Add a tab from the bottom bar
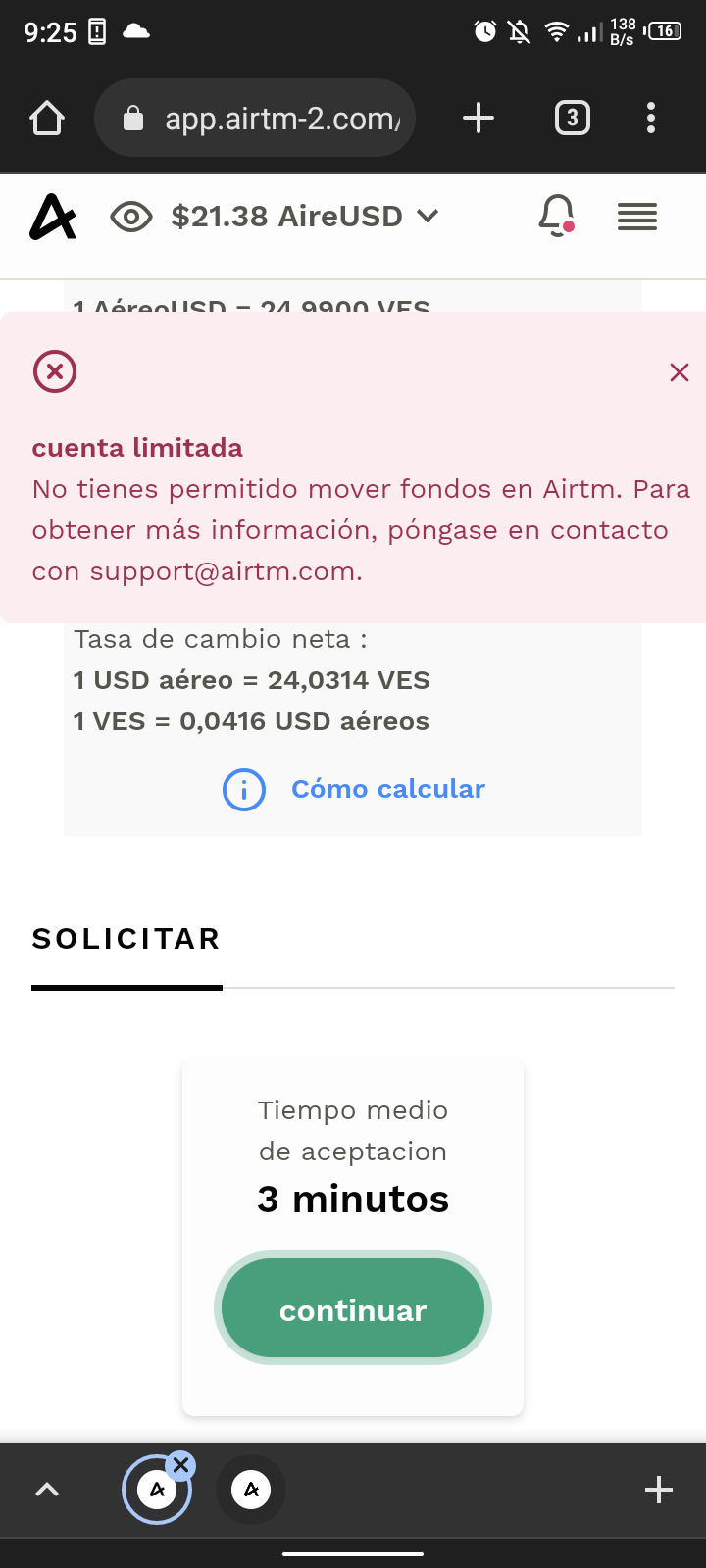Screen dimensions: 706x1568 [x=659, y=1490]
